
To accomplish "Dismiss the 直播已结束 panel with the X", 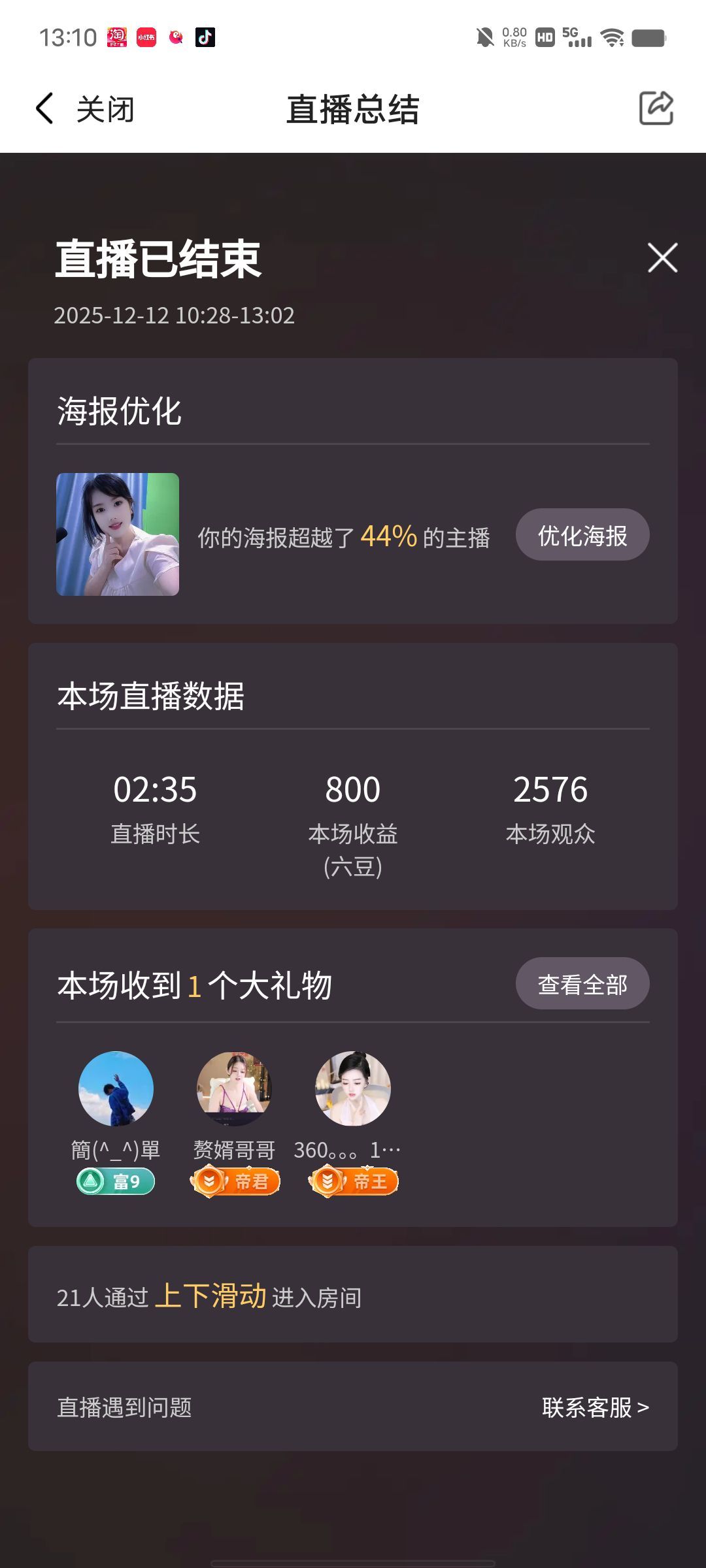I will point(662,258).
